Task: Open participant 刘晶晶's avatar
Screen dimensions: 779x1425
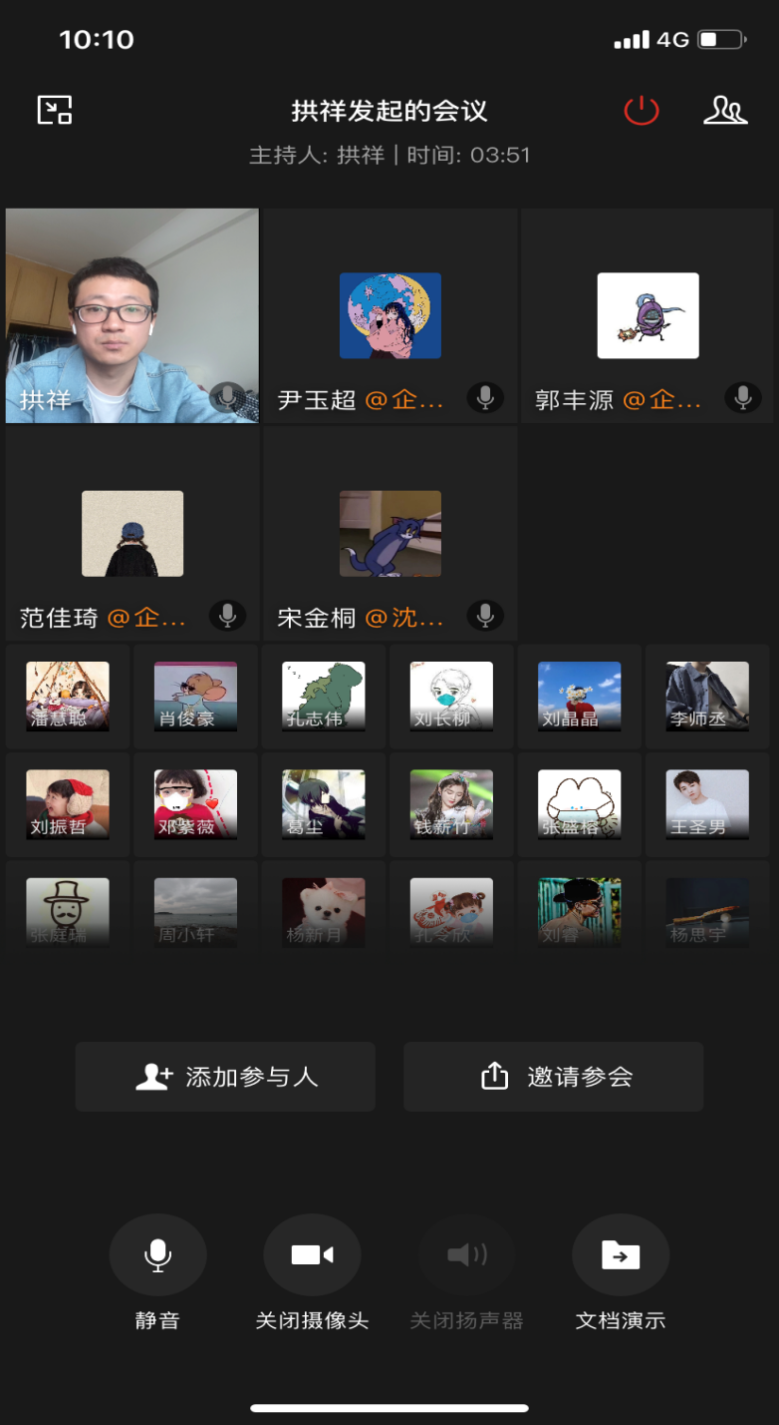Action: [x=580, y=696]
